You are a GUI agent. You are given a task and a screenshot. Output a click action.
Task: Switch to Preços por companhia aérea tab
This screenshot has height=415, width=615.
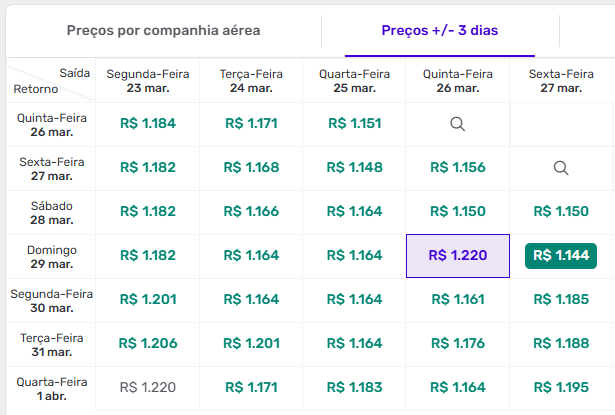point(164,30)
